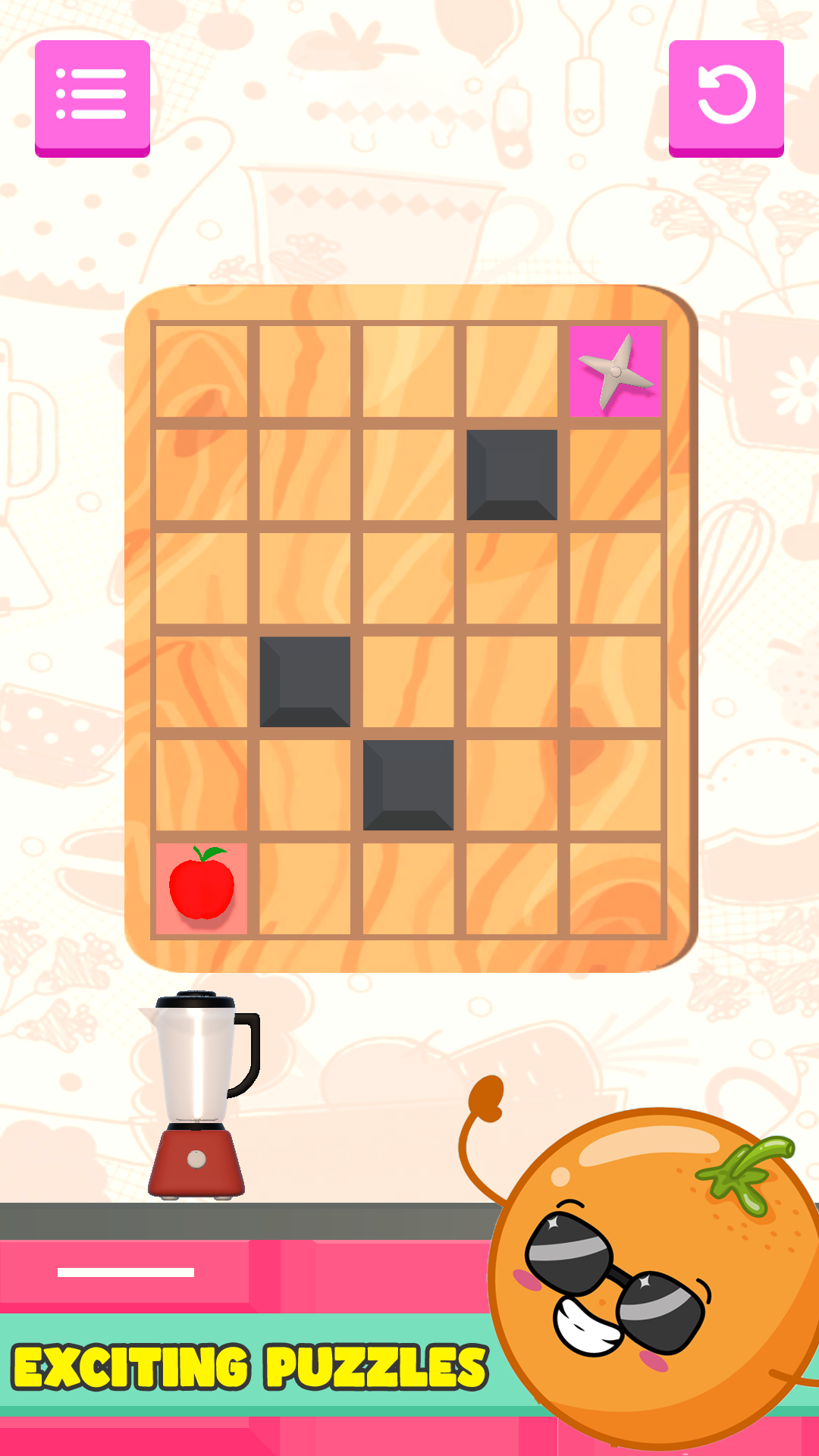
Task: Restart the level with the reset button
Action: [726, 99]
